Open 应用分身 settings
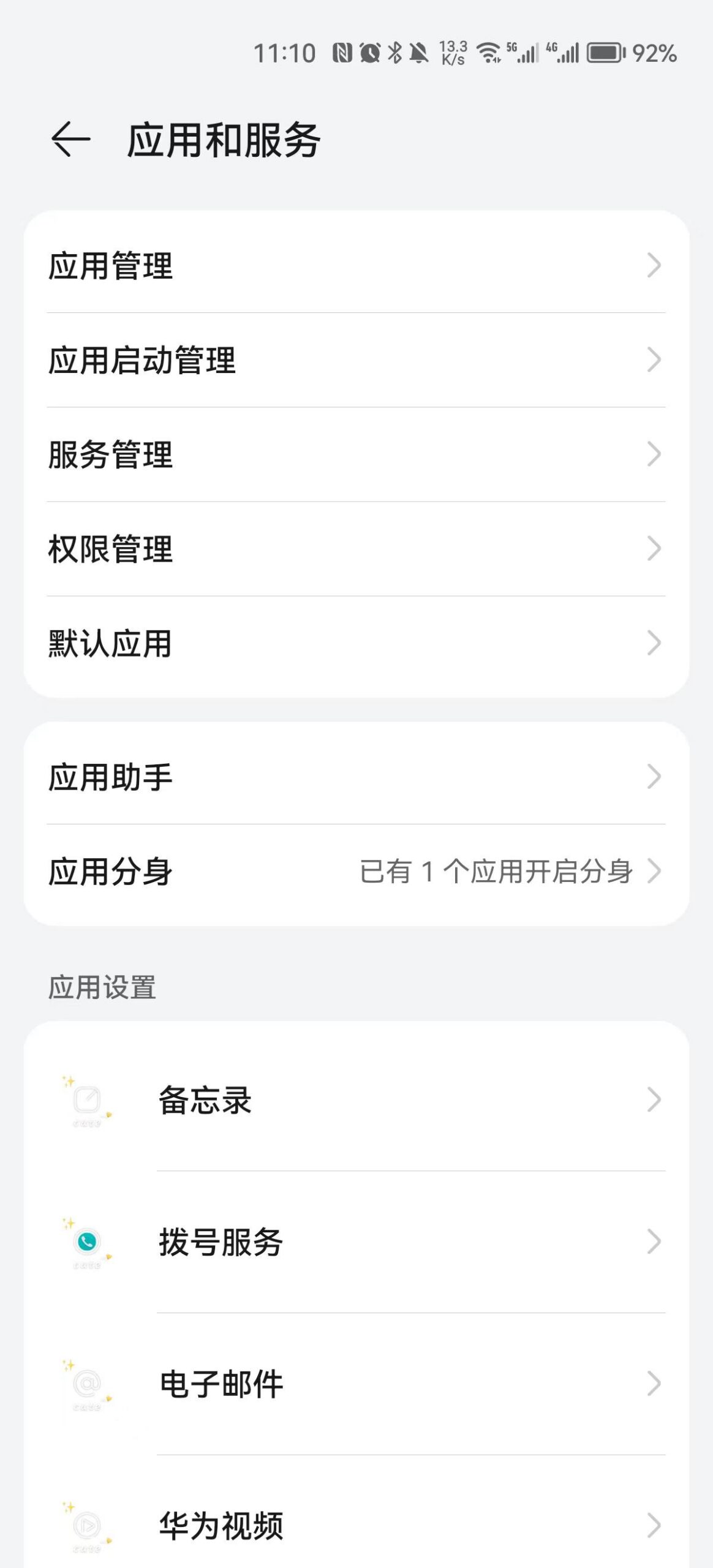This screenshot has width=713, height=1568. click(x=355, y=871)
